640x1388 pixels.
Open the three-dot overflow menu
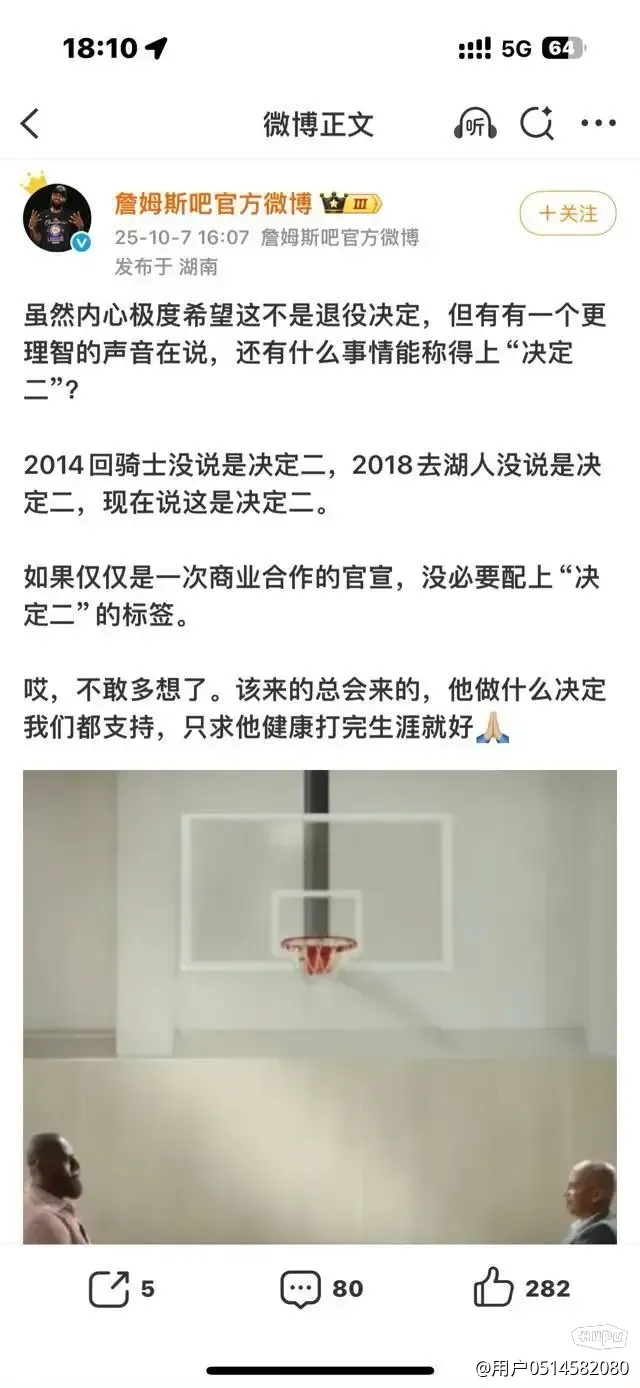coord(599,124)
